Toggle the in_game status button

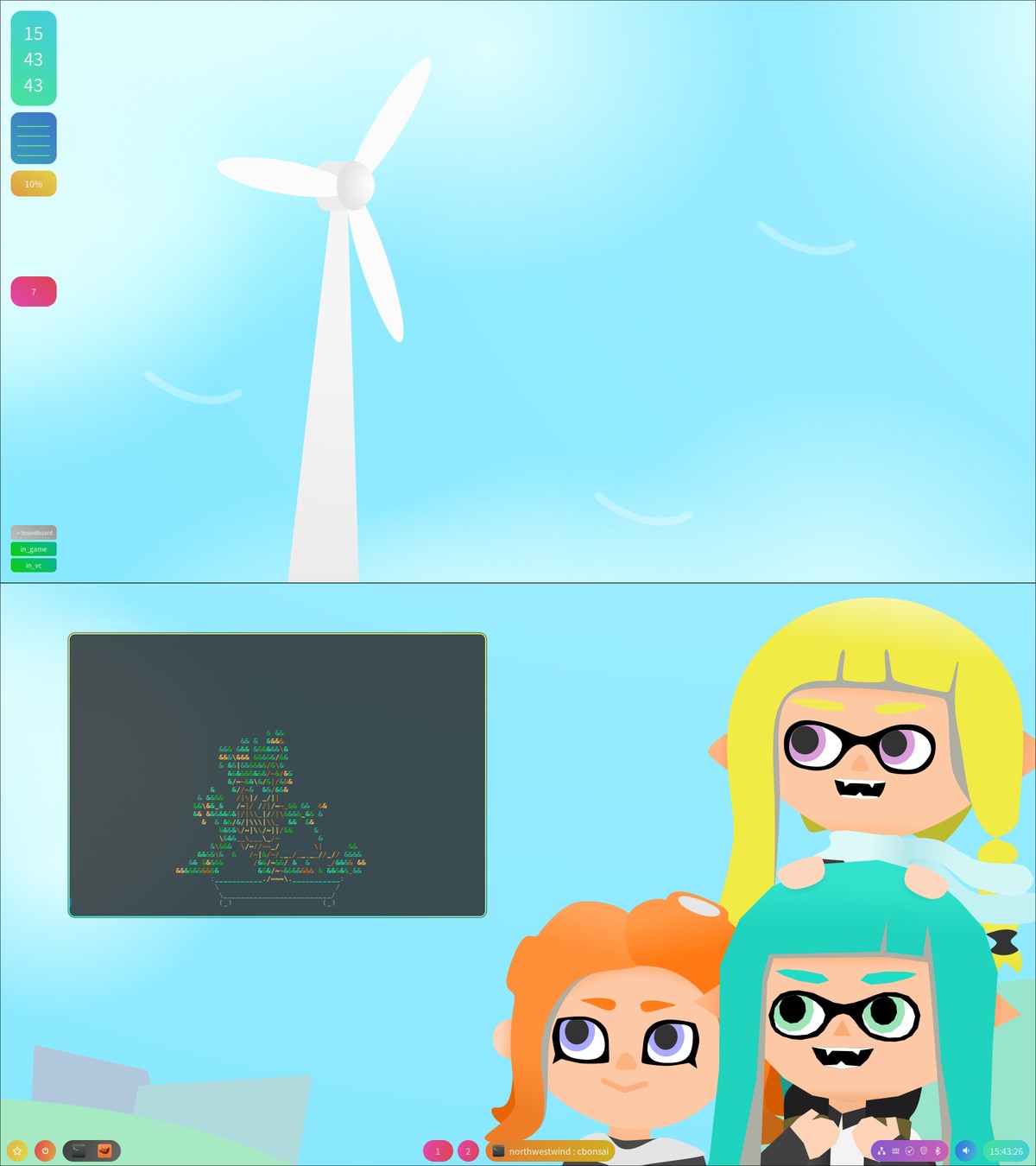[34, 549]
